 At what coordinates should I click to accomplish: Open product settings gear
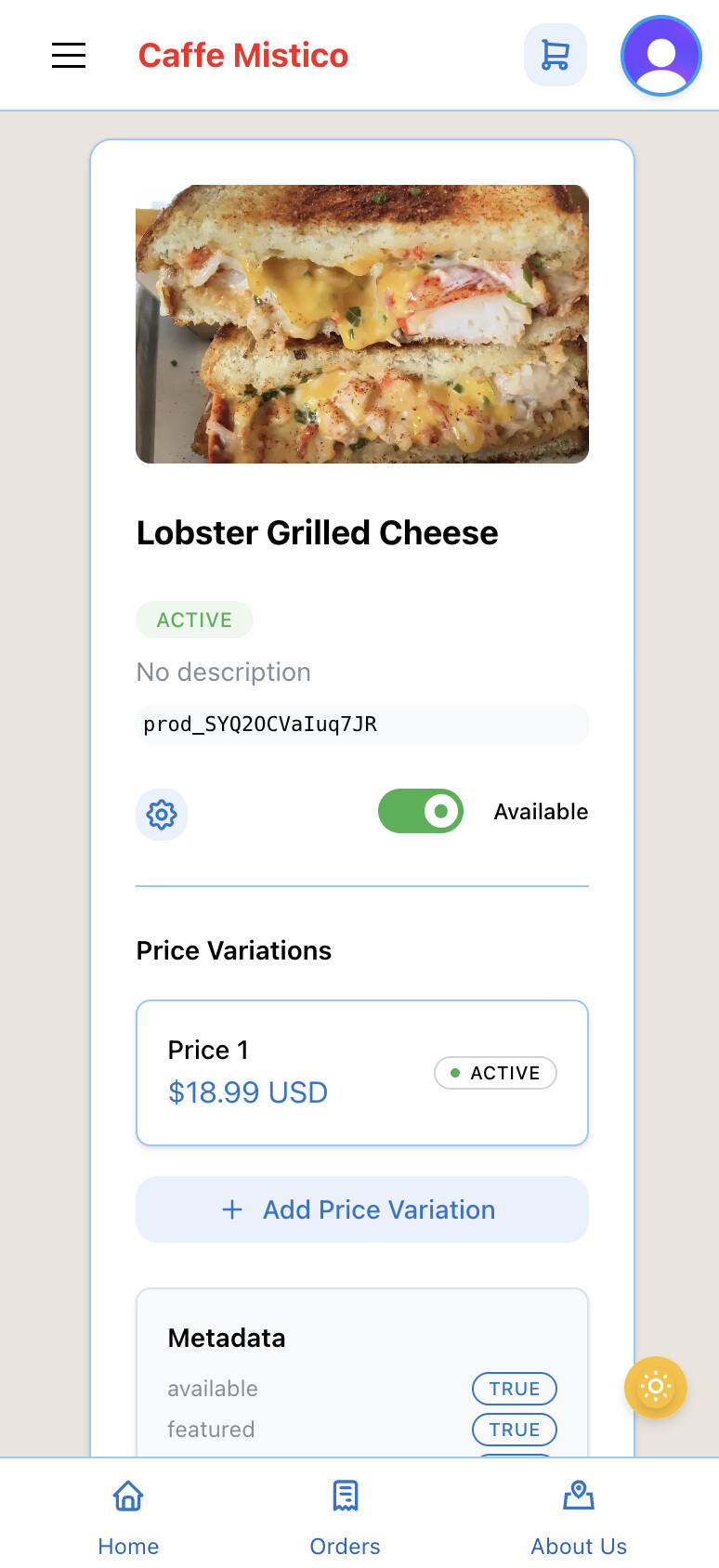point(162,815)
